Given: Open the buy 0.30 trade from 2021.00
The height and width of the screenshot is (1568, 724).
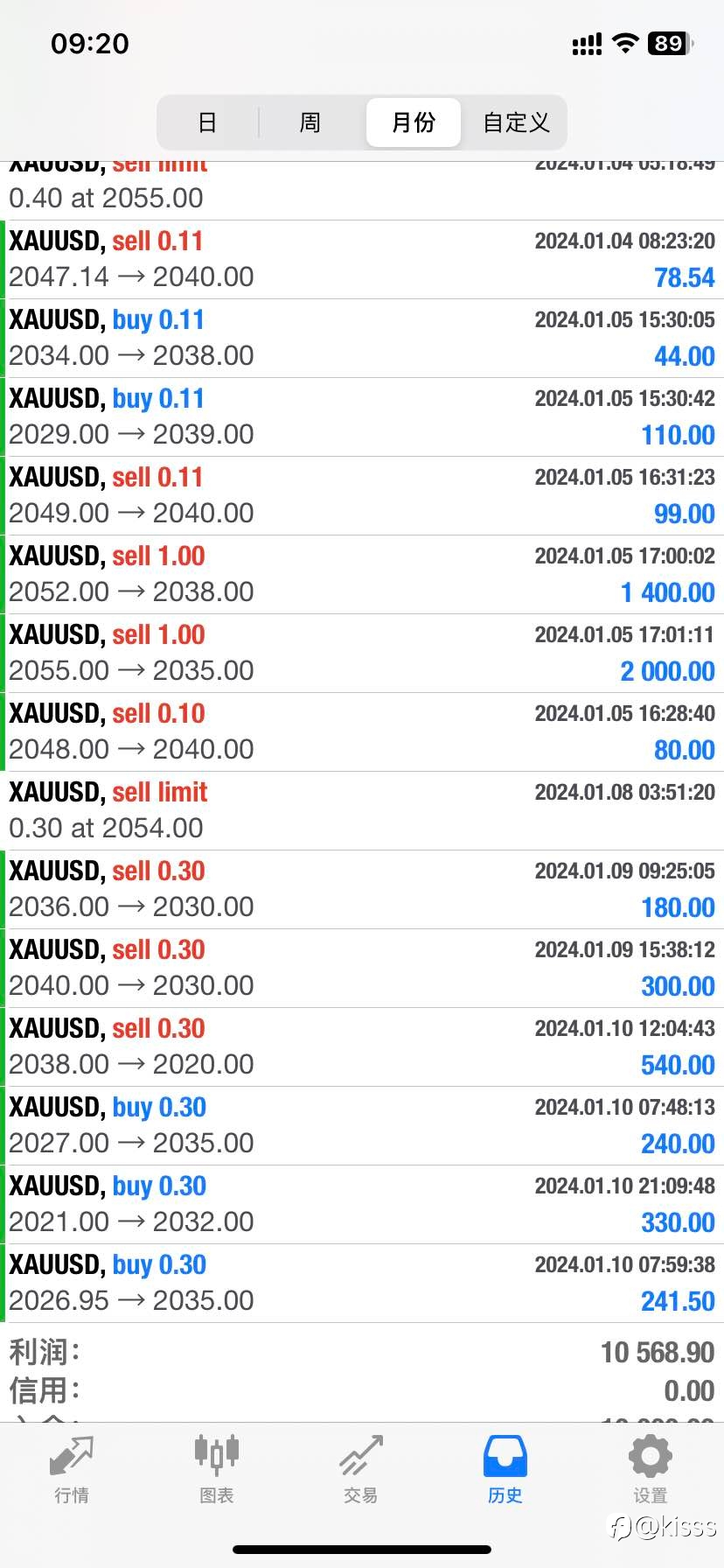Looking at the screenshot, I should coord(362,1205).
